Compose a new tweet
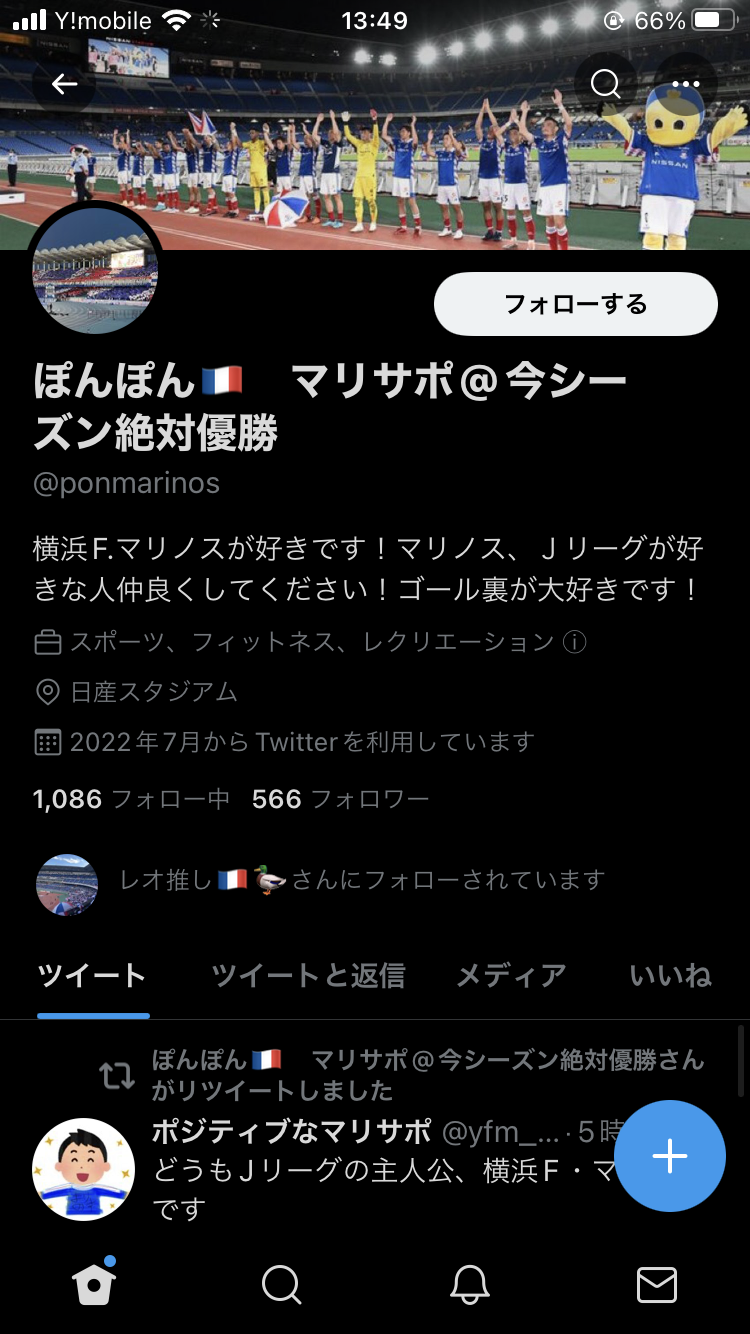Viewport: 750px width, 1334px height. pyautogui.click(x=669, y=1156)
